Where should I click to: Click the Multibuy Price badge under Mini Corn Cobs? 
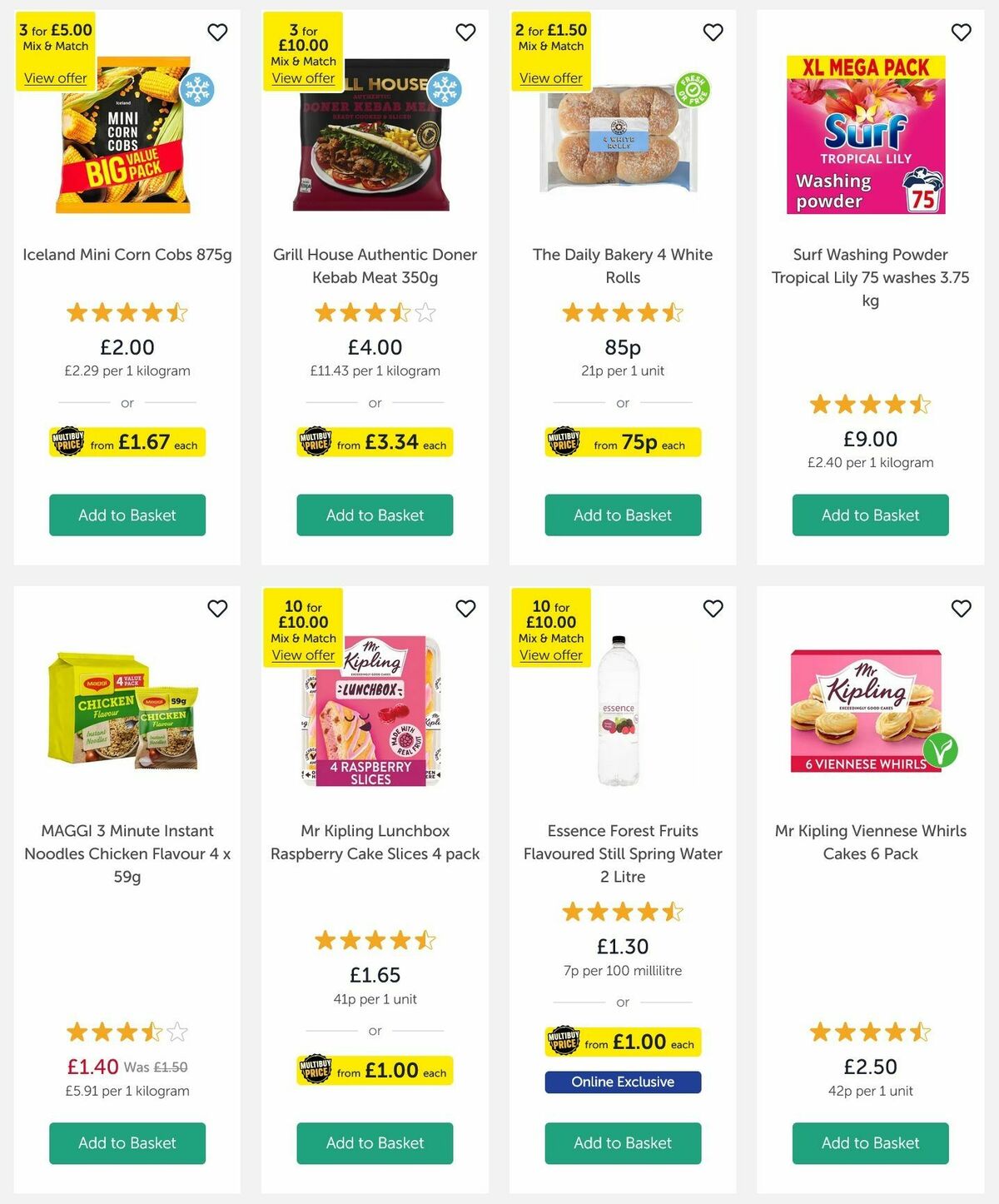point(127,442)
